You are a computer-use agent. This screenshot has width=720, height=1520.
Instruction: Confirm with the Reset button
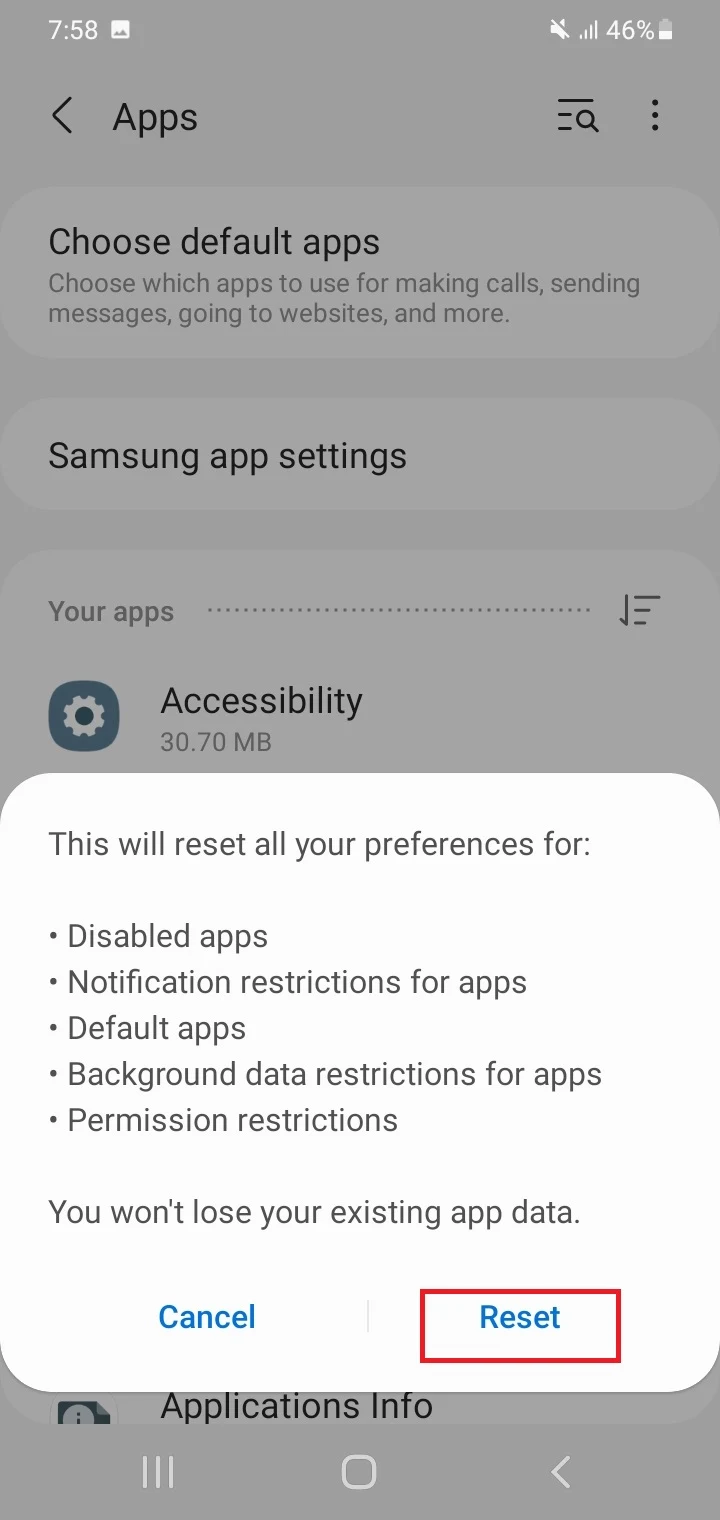[x=520, y=1317]
